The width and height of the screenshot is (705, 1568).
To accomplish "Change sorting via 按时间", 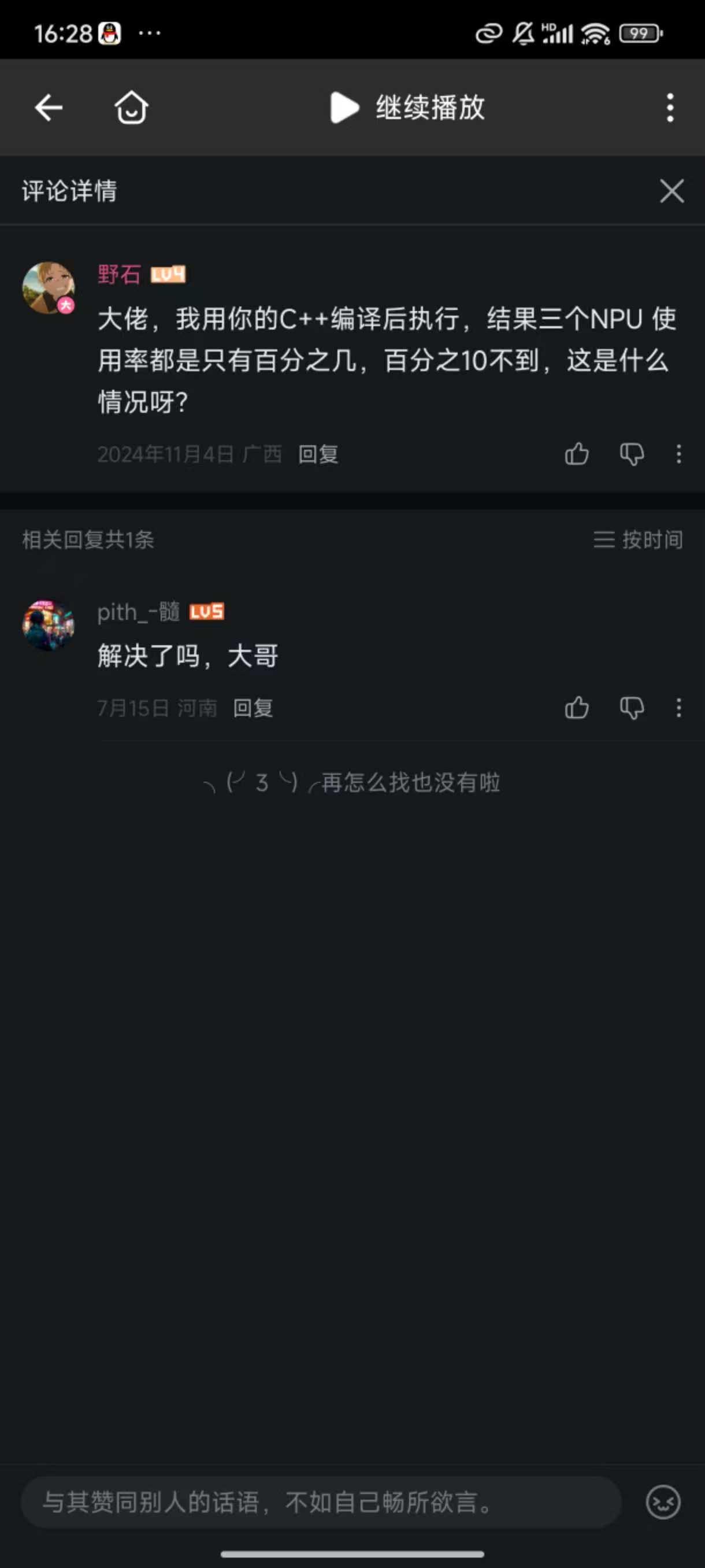I will pos(638,539).
